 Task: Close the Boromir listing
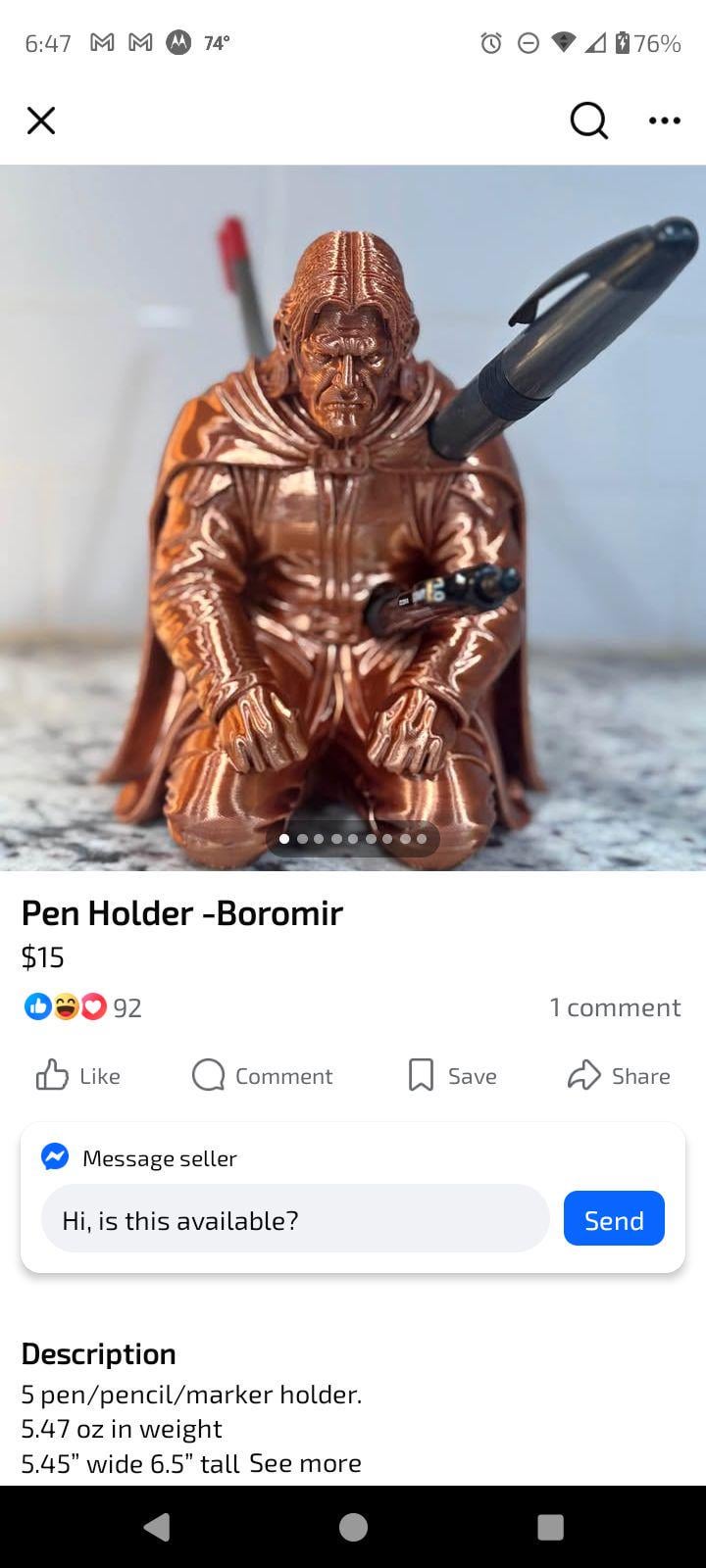40,121
